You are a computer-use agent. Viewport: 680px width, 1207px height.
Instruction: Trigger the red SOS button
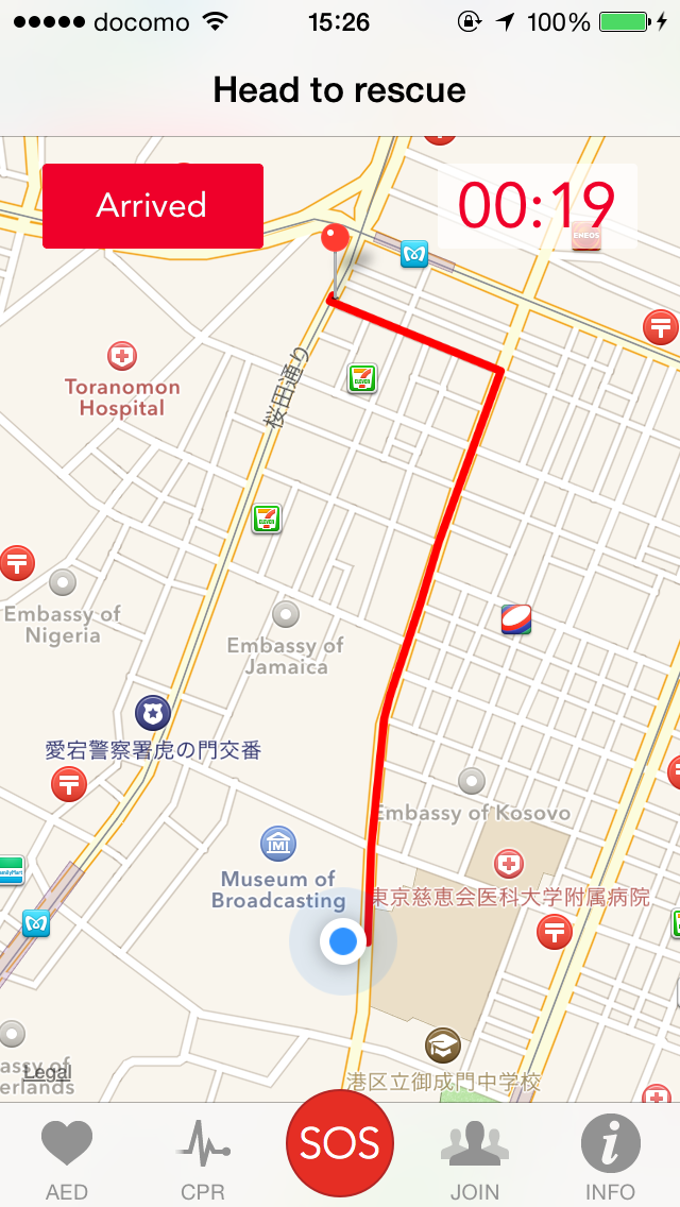340,1143
